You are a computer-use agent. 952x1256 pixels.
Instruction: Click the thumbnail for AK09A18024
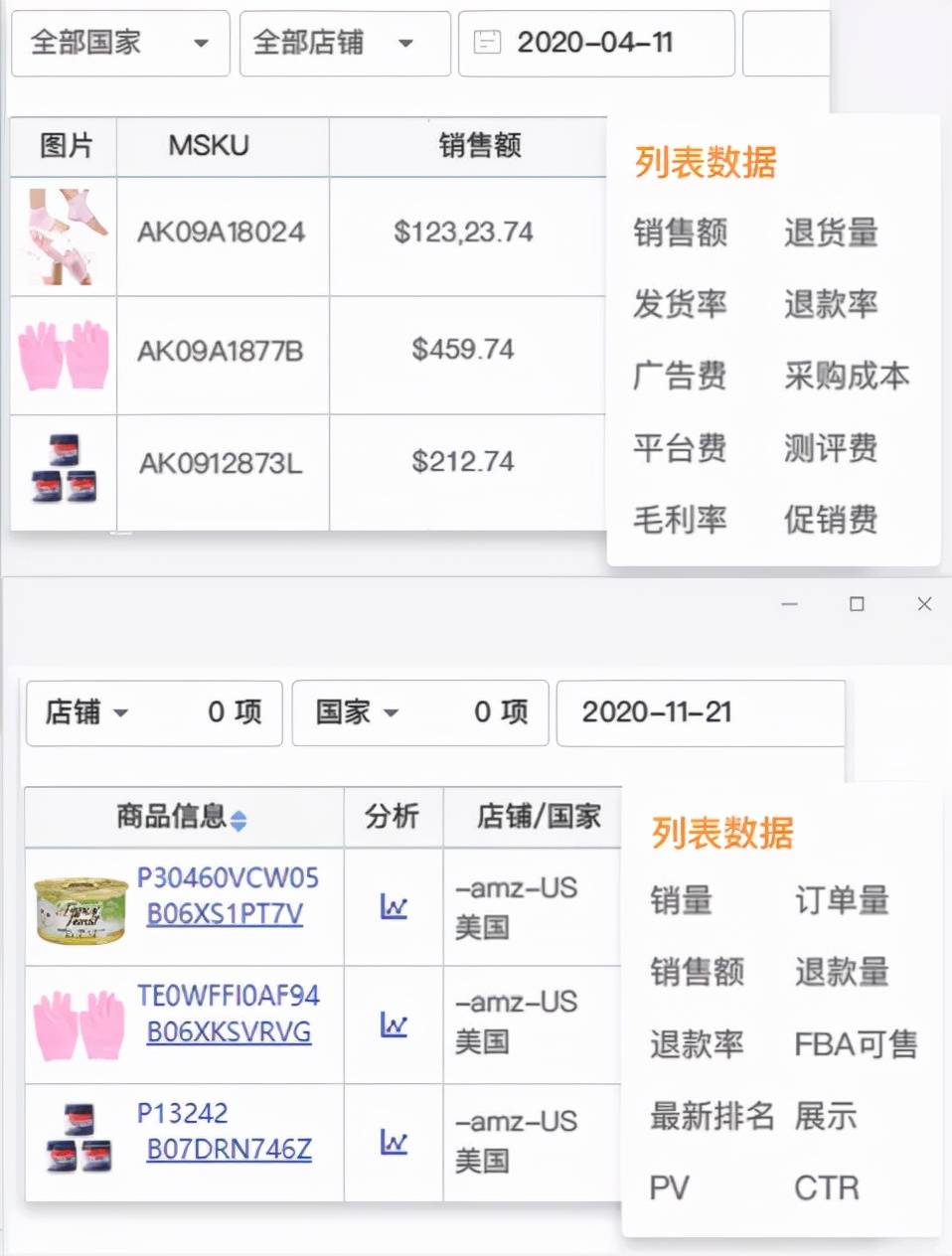pyautogui.click(x=63, y=235)
